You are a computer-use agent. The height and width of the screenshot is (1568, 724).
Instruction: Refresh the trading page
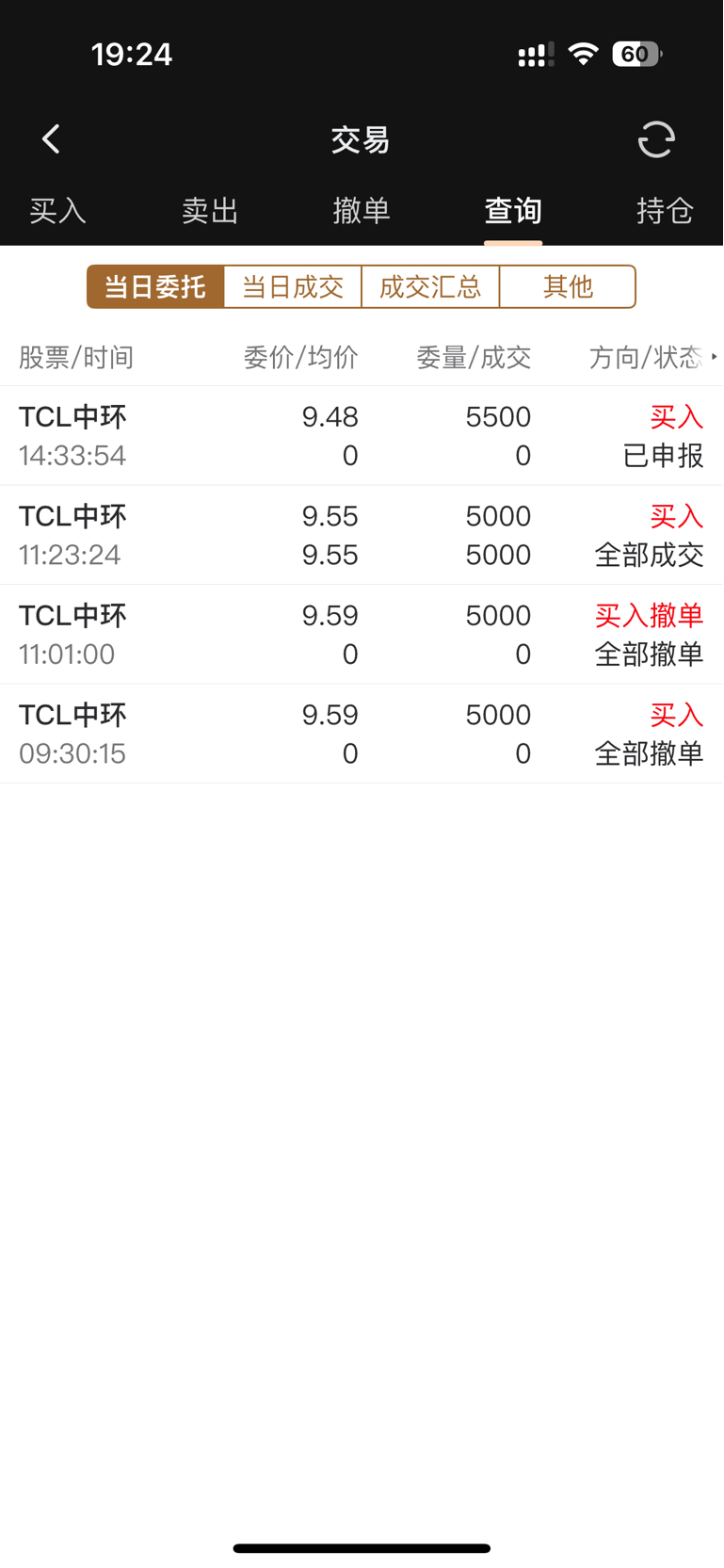(x=655, y=139)
